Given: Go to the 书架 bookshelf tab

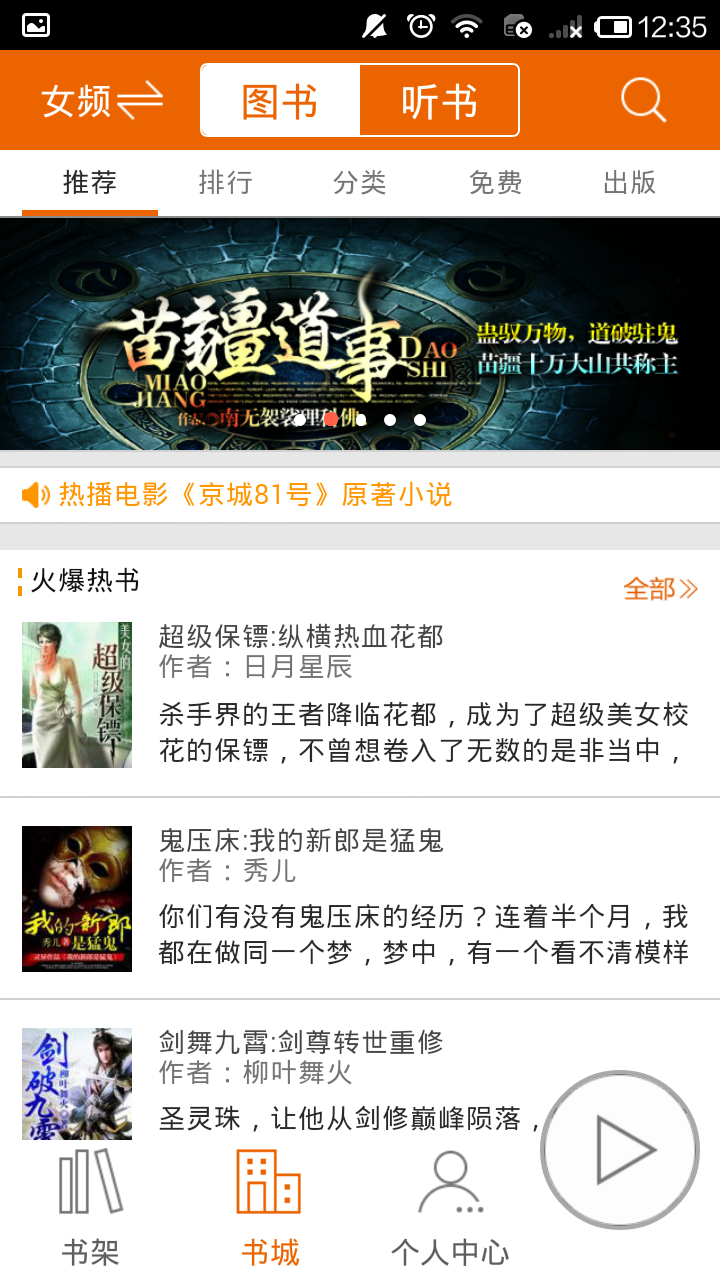Looking at the screenshot, I should (90, 1210).
